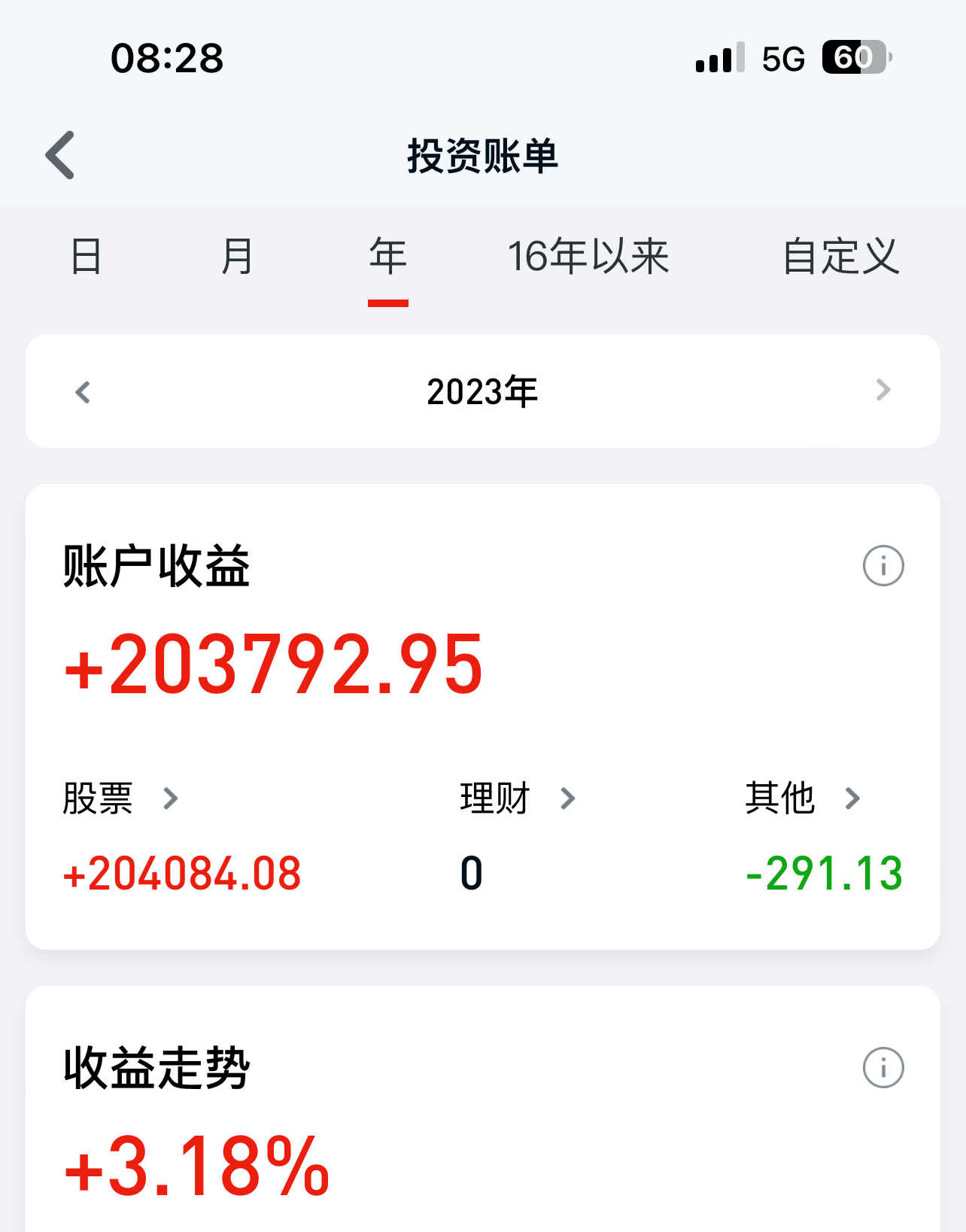Open info icon for 收益走势
The height and width of the screenshot is (1232, 966).
tap(883, 1068)
